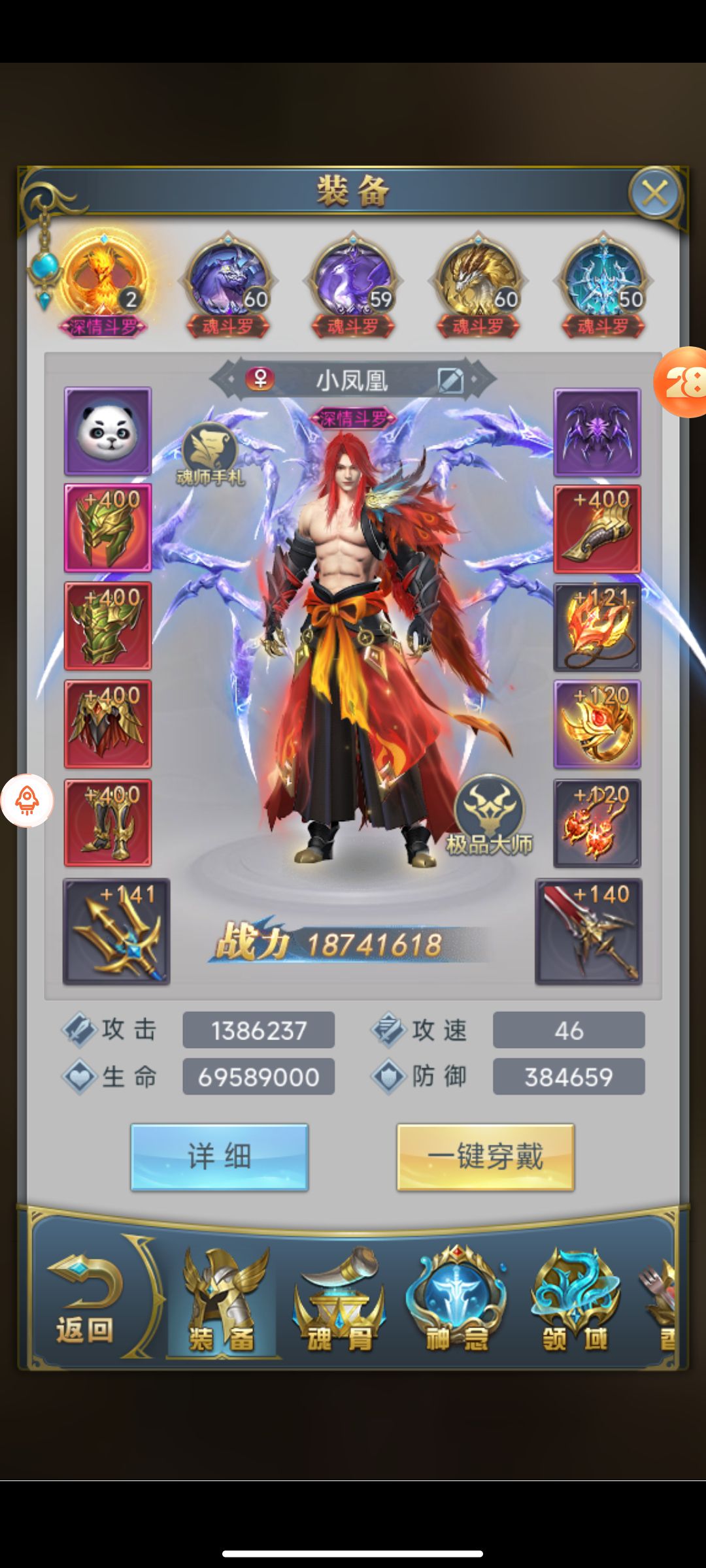Close the 装备 equipment panel
This screenshot has width=706, height=1568.
(x=654, y=193)
